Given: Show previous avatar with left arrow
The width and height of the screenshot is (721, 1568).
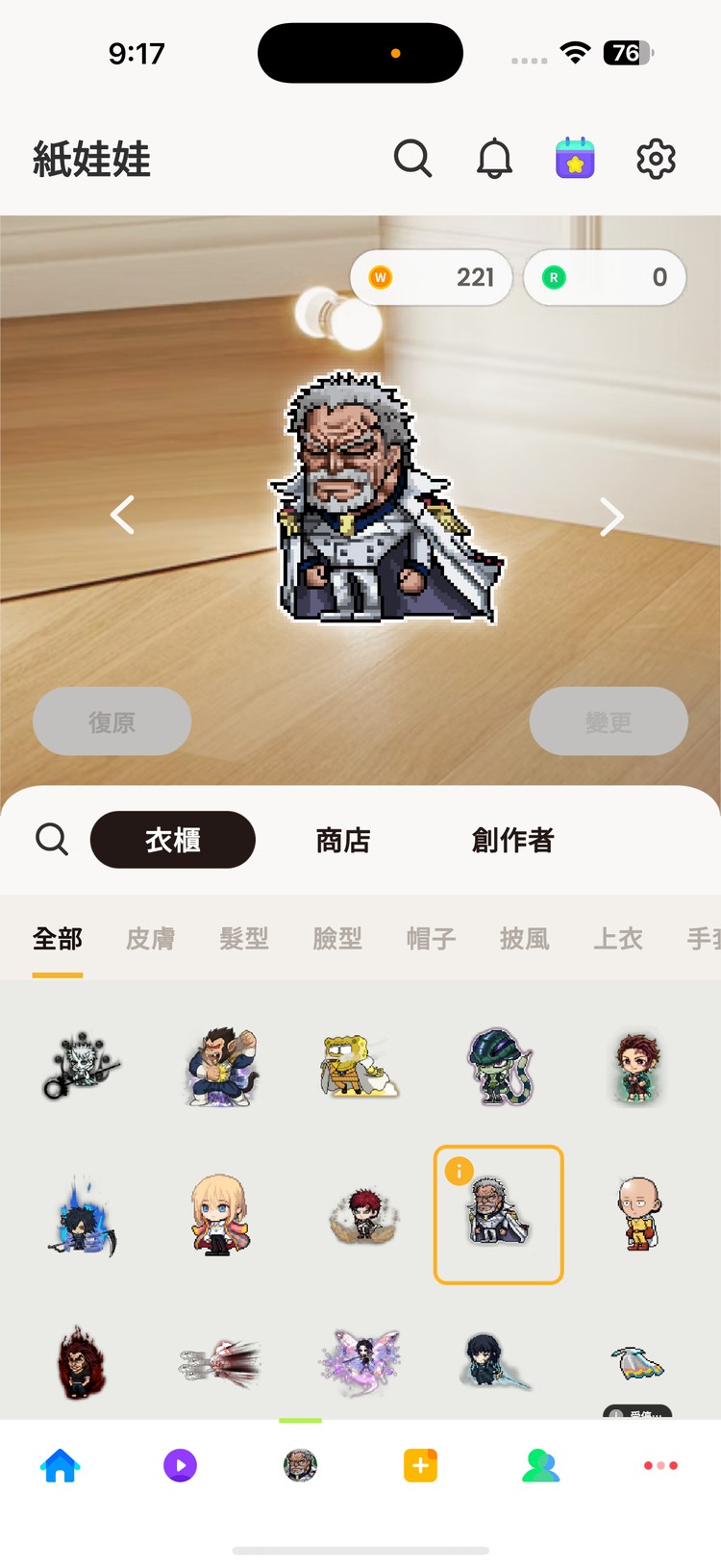Looking at the screenshot, I should coord(122,516).
